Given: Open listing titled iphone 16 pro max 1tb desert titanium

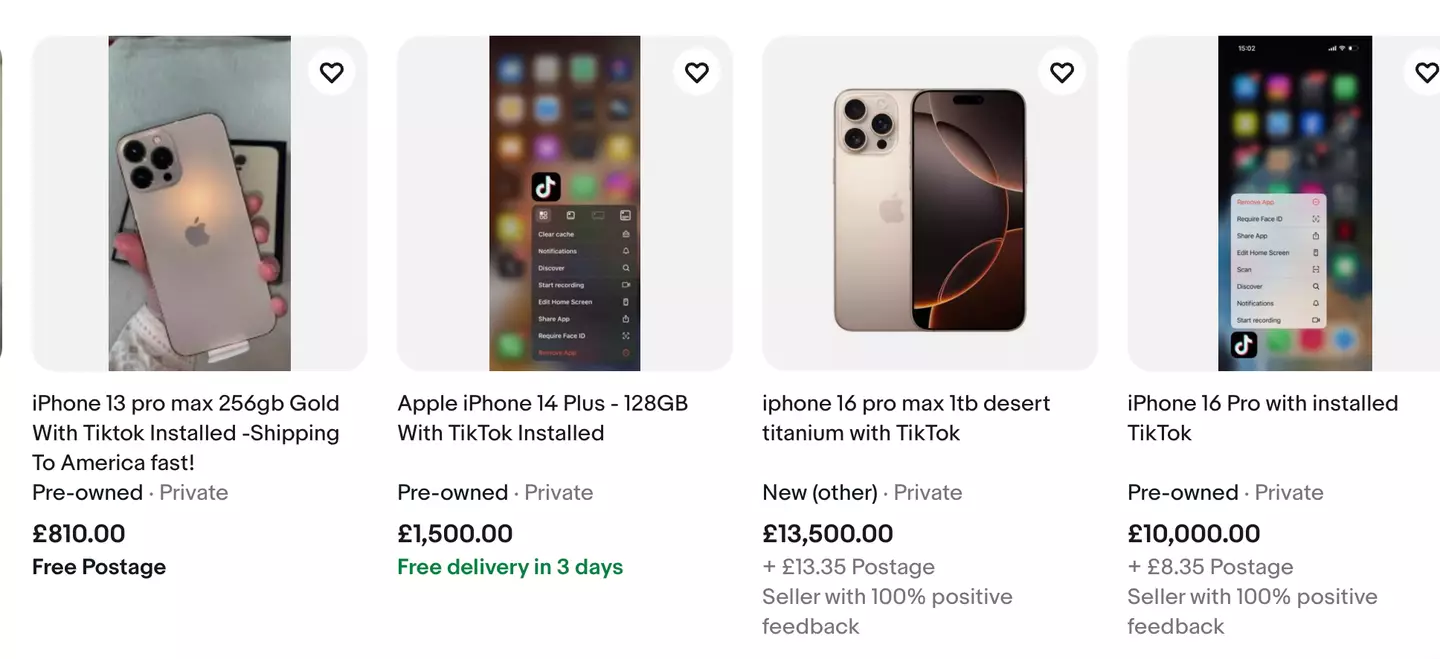Looking at the screenshot, I should pyautogui.click(x=906, y=418).
